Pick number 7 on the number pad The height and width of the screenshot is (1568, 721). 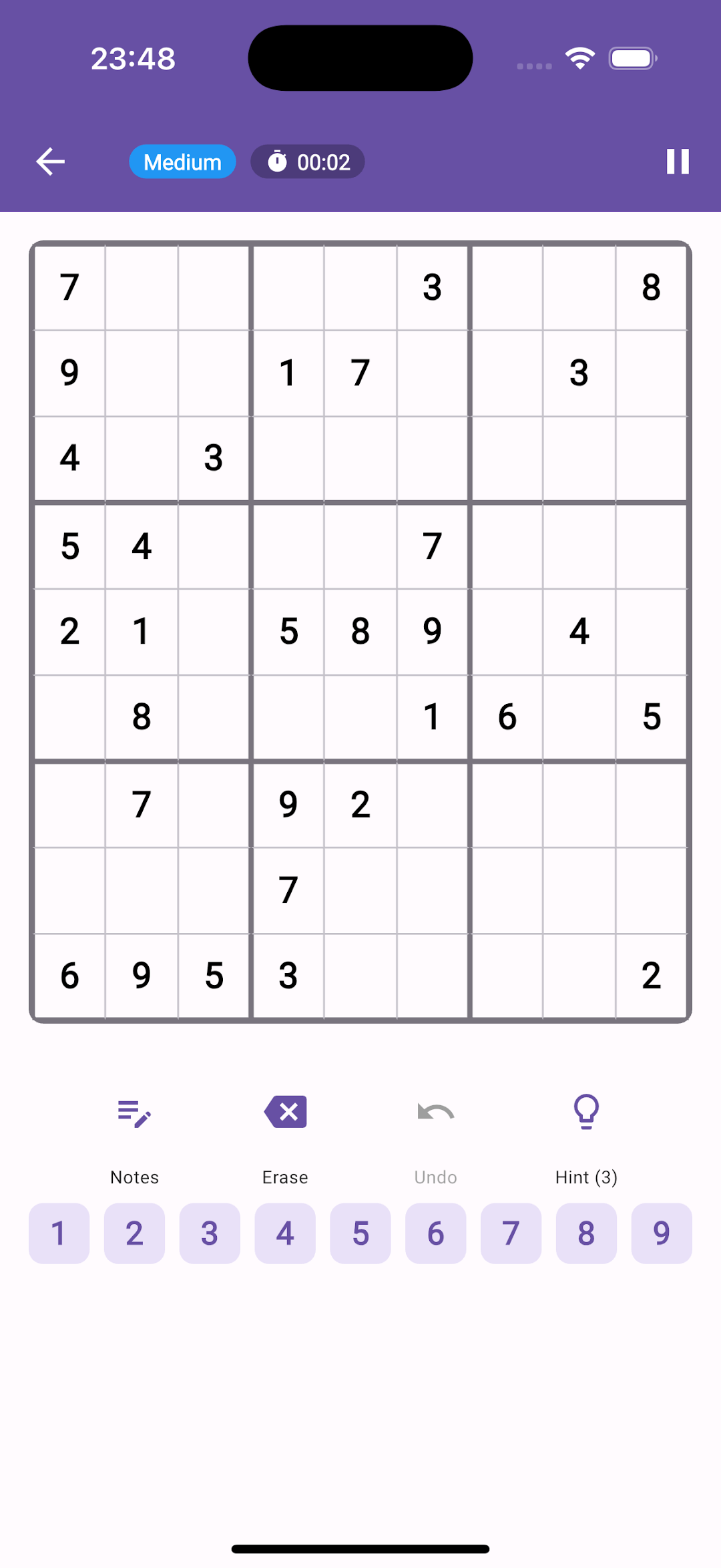[x=511, y=1233]
